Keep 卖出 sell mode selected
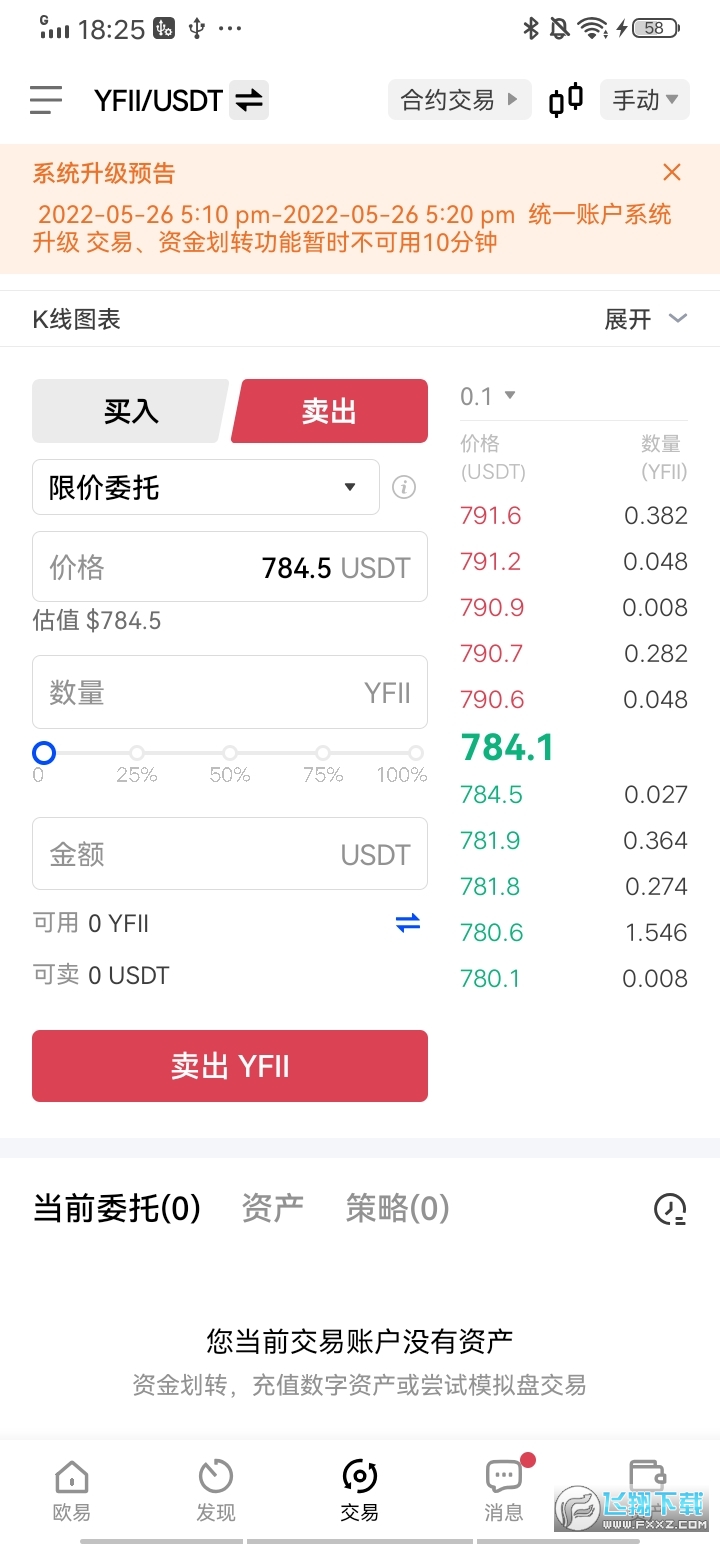Image resolution: width=720 pixels, height=1544 pixels. click(330, 410)
